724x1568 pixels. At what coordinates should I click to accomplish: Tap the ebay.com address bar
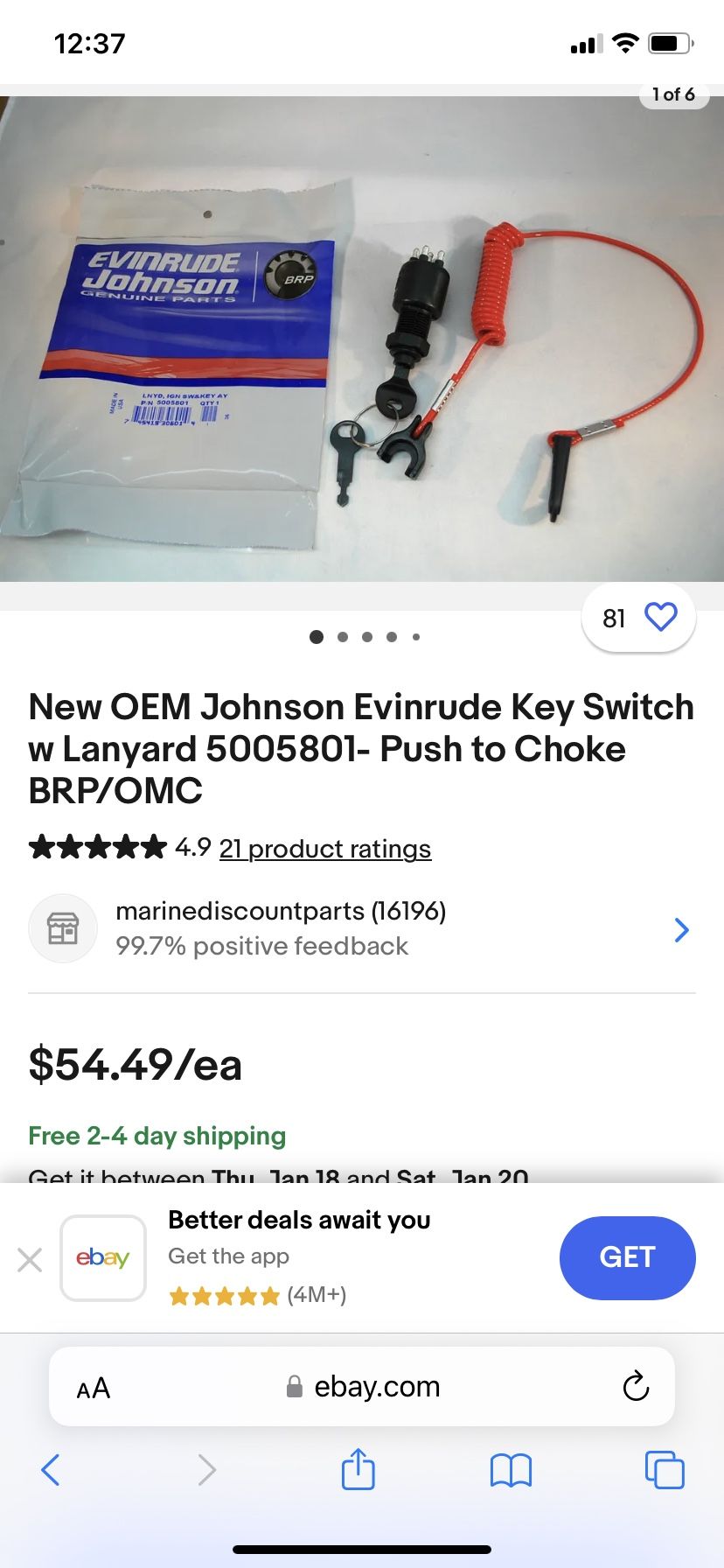(364, 1387)
